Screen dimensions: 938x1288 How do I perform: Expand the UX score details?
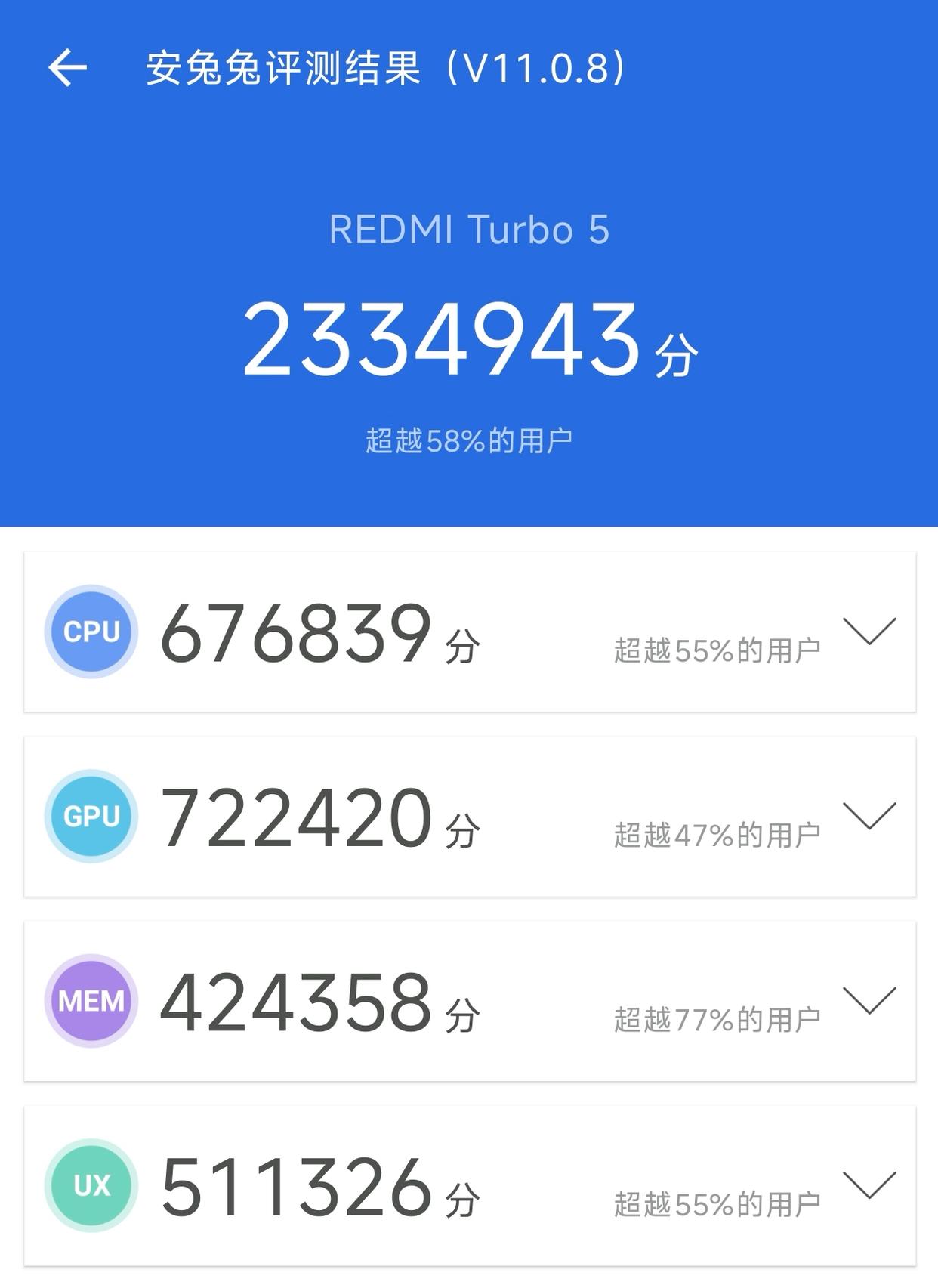click(869, 1185)
